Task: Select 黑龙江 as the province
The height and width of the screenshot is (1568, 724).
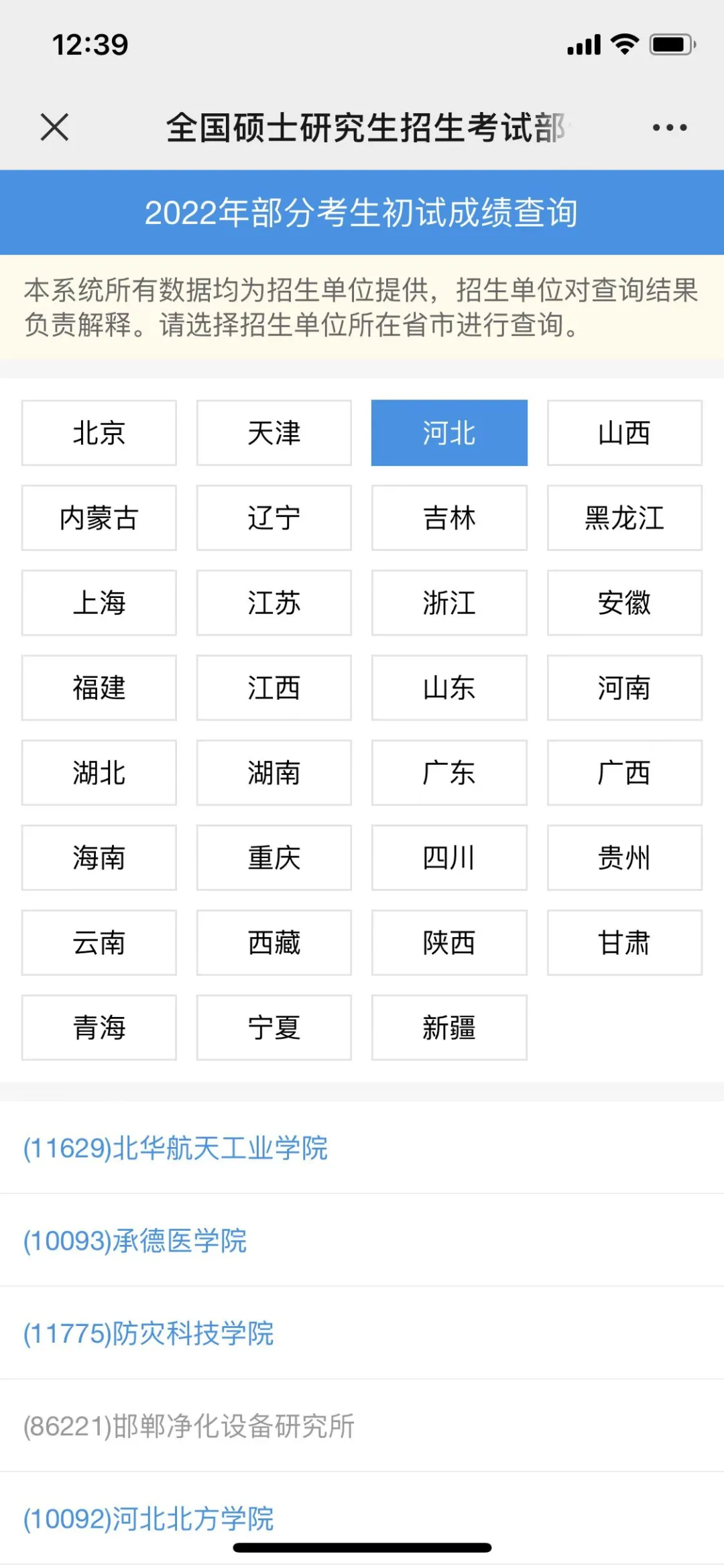Action: 624,518
